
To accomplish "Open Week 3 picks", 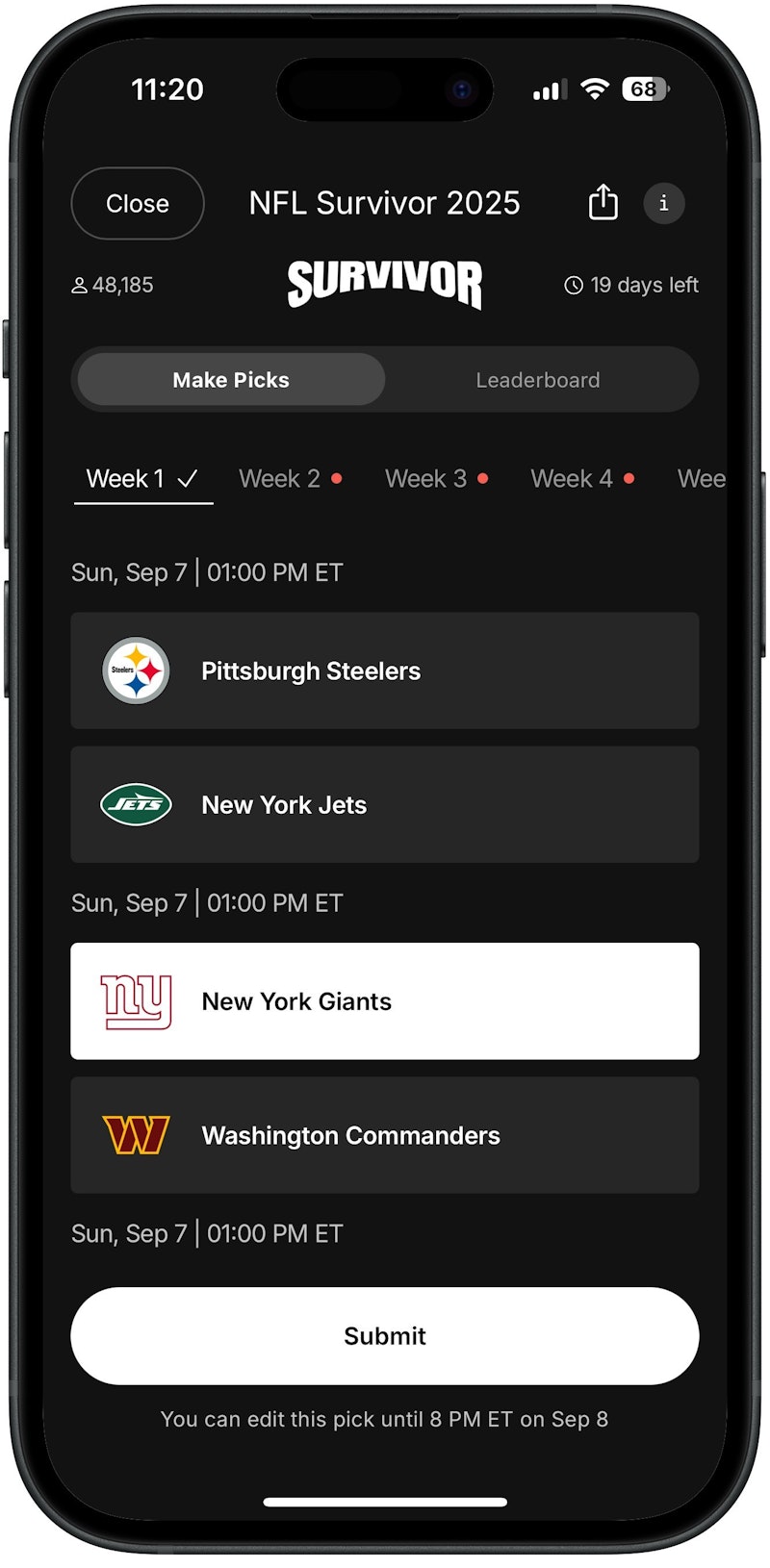I will (x=435, y=479).
